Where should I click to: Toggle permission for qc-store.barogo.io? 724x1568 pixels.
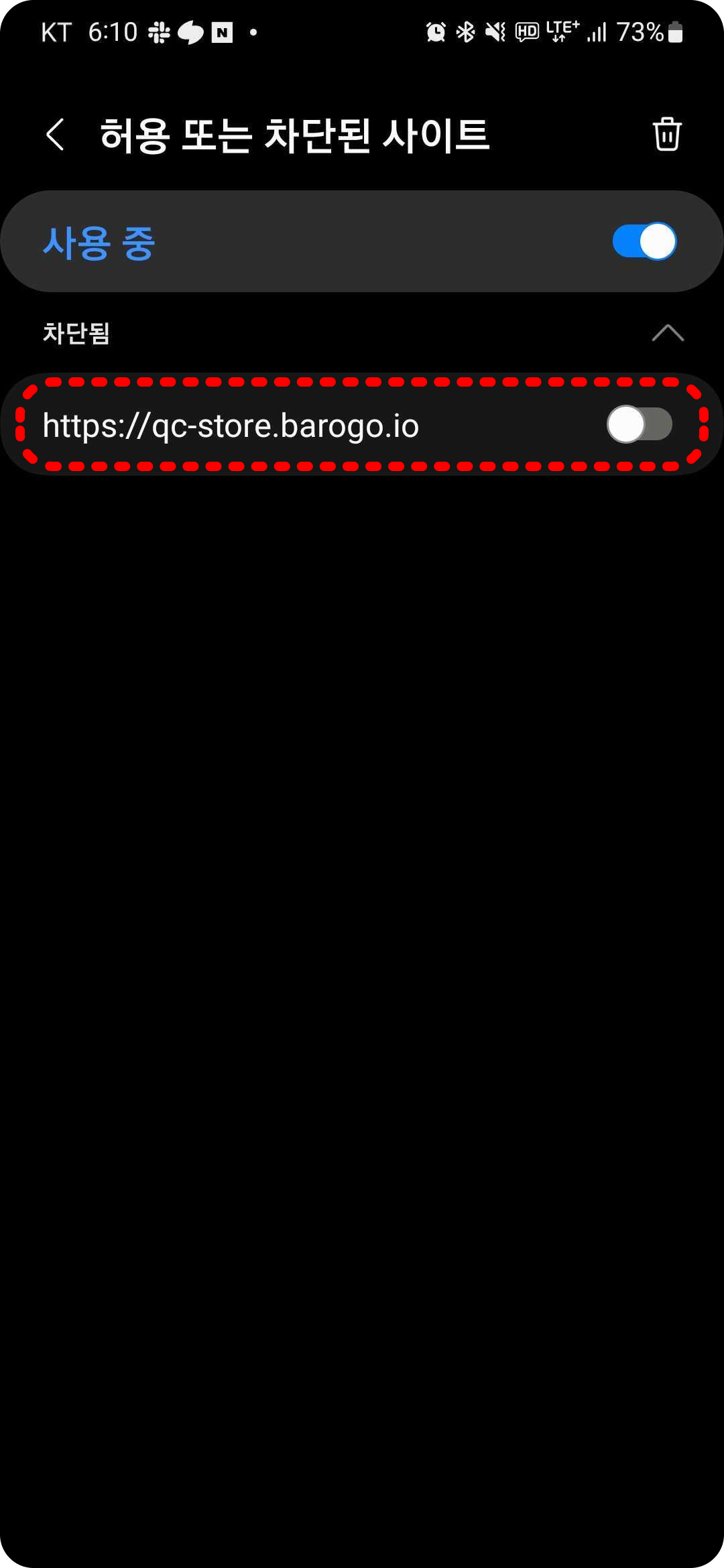point(639,424)
